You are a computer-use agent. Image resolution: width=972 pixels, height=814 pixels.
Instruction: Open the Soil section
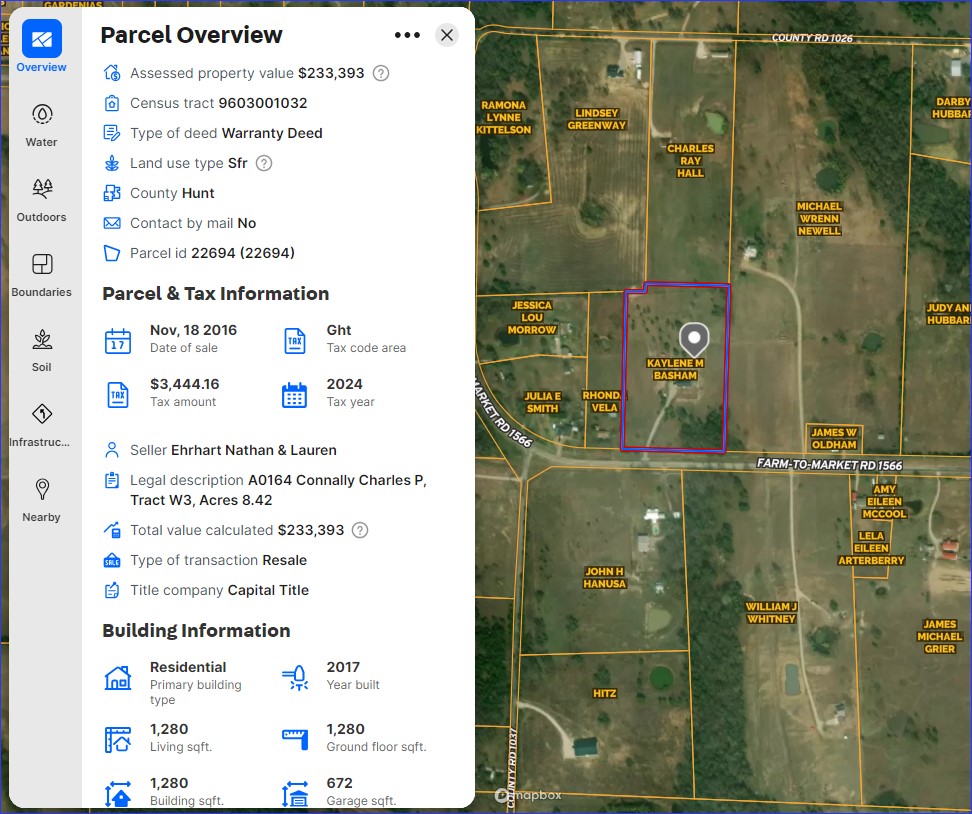coord(42,349)
